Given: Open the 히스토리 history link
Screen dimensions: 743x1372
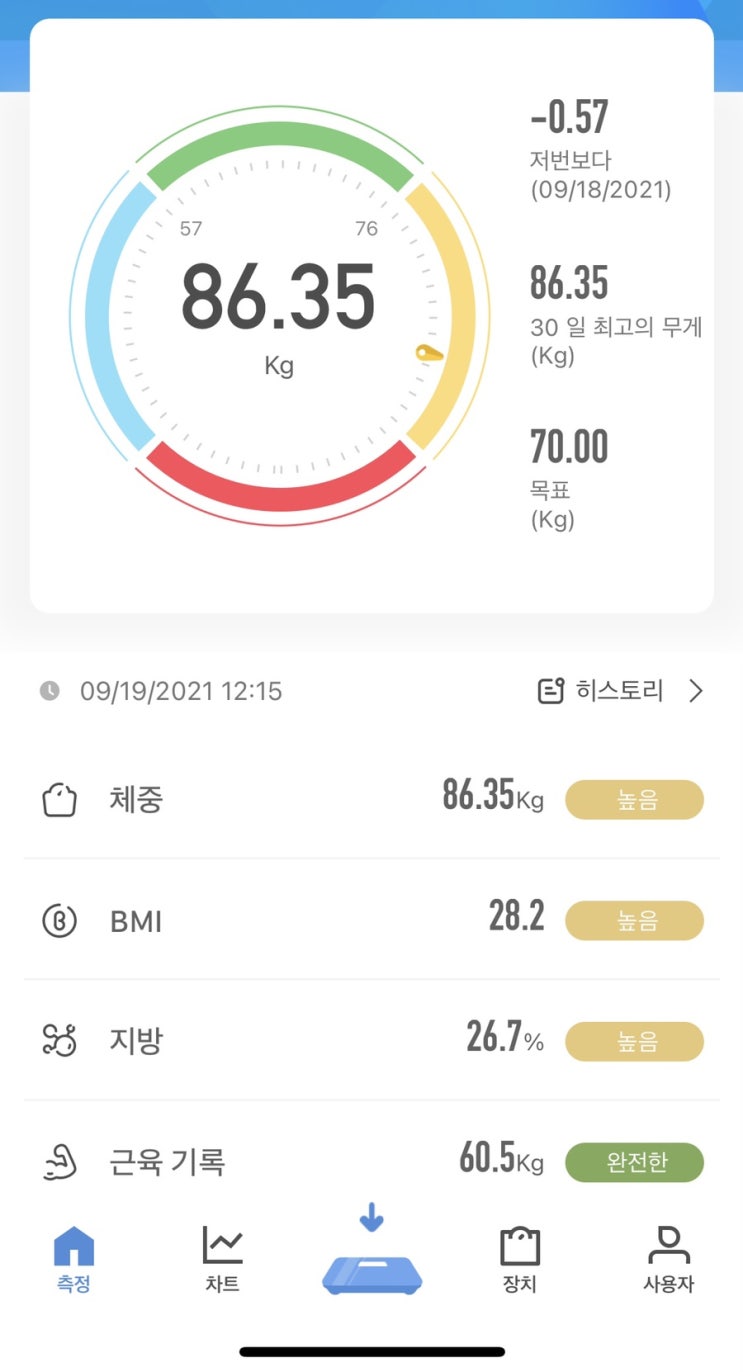Looking at the screenshot, I should (x=620, y=691).
